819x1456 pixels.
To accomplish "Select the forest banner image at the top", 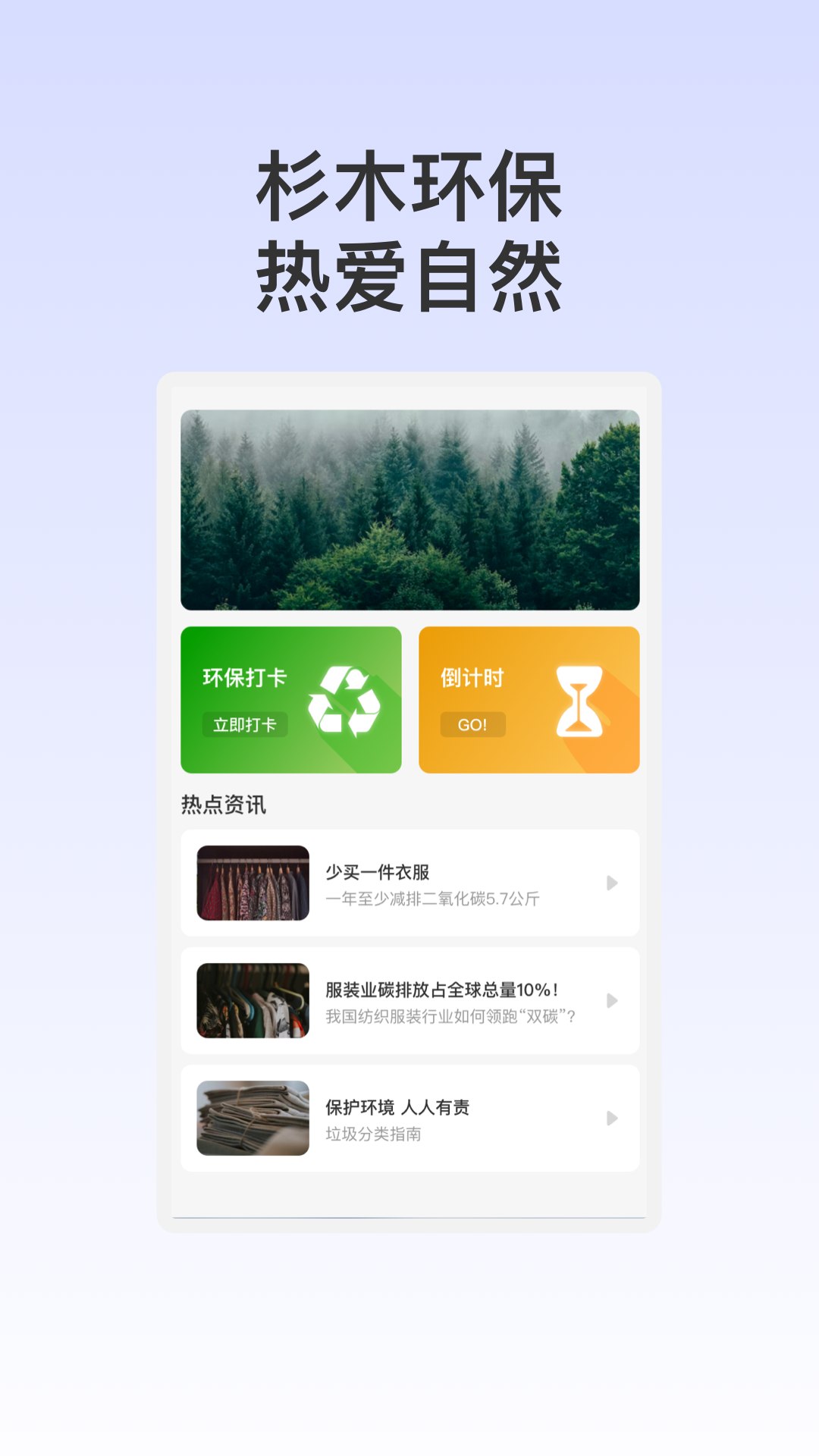I will (x=409, y=510).
